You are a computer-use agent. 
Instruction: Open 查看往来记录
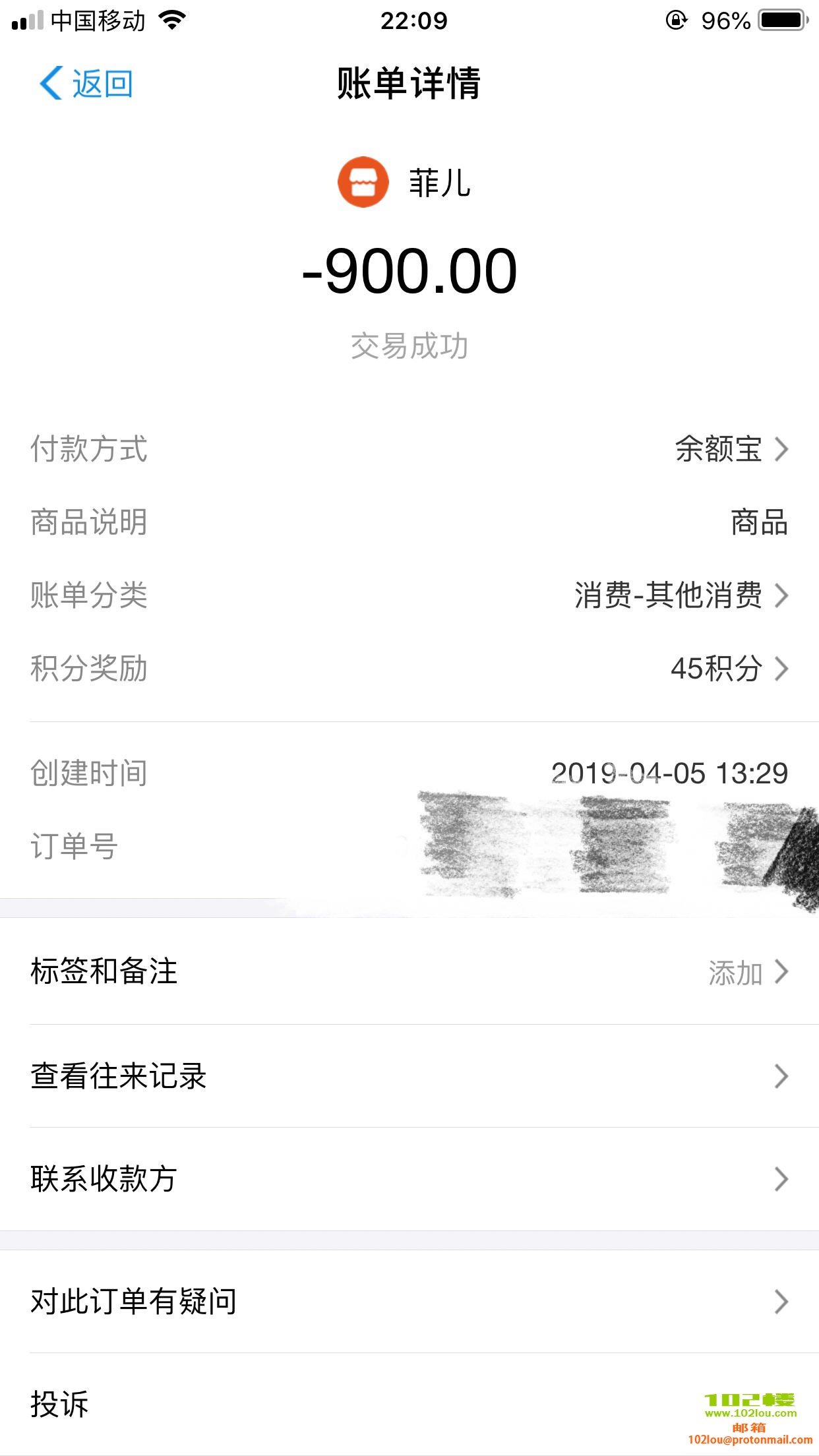(409, 1076)
